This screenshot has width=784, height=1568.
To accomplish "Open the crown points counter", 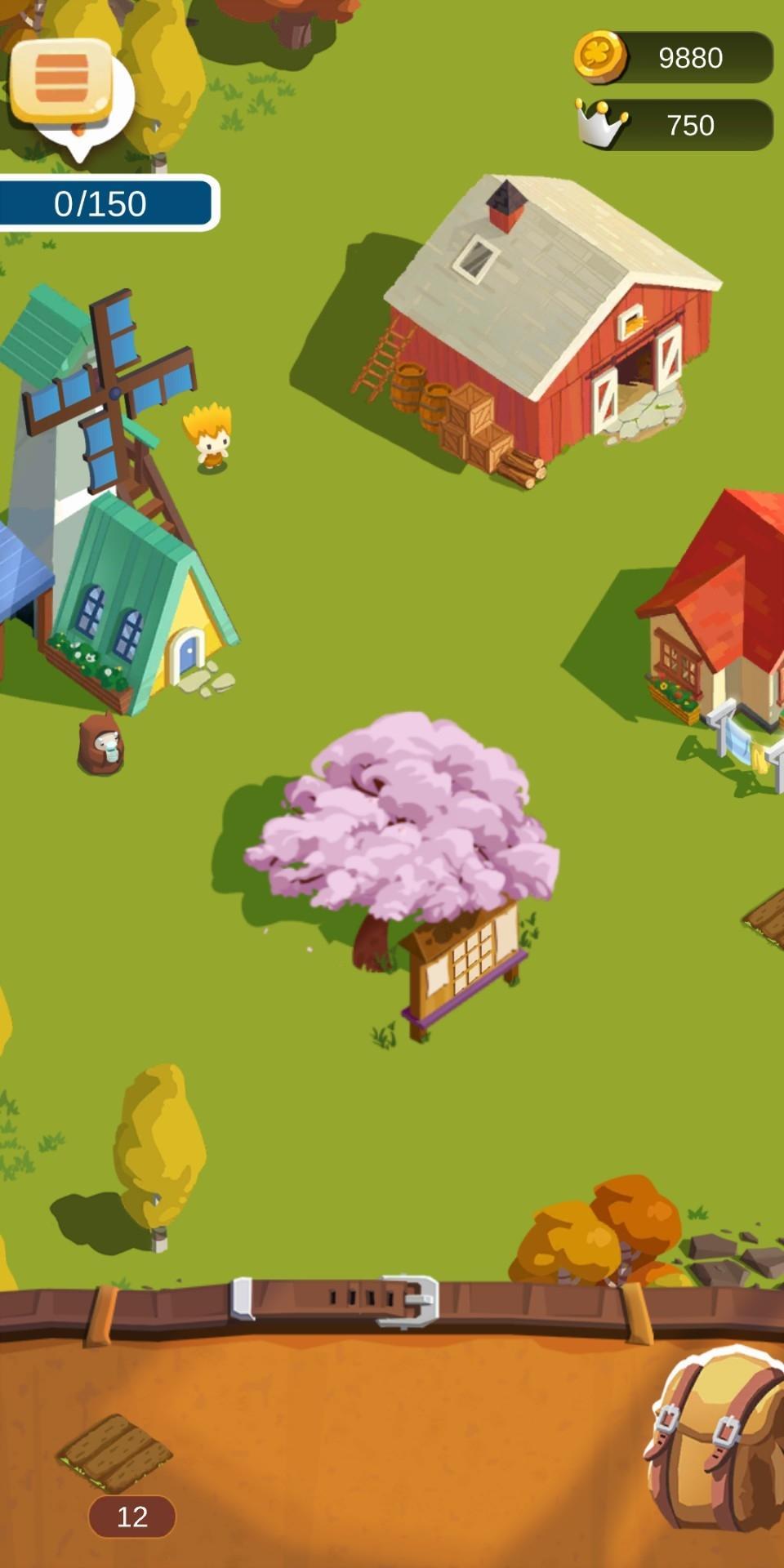I will click(x=675, y=125).
